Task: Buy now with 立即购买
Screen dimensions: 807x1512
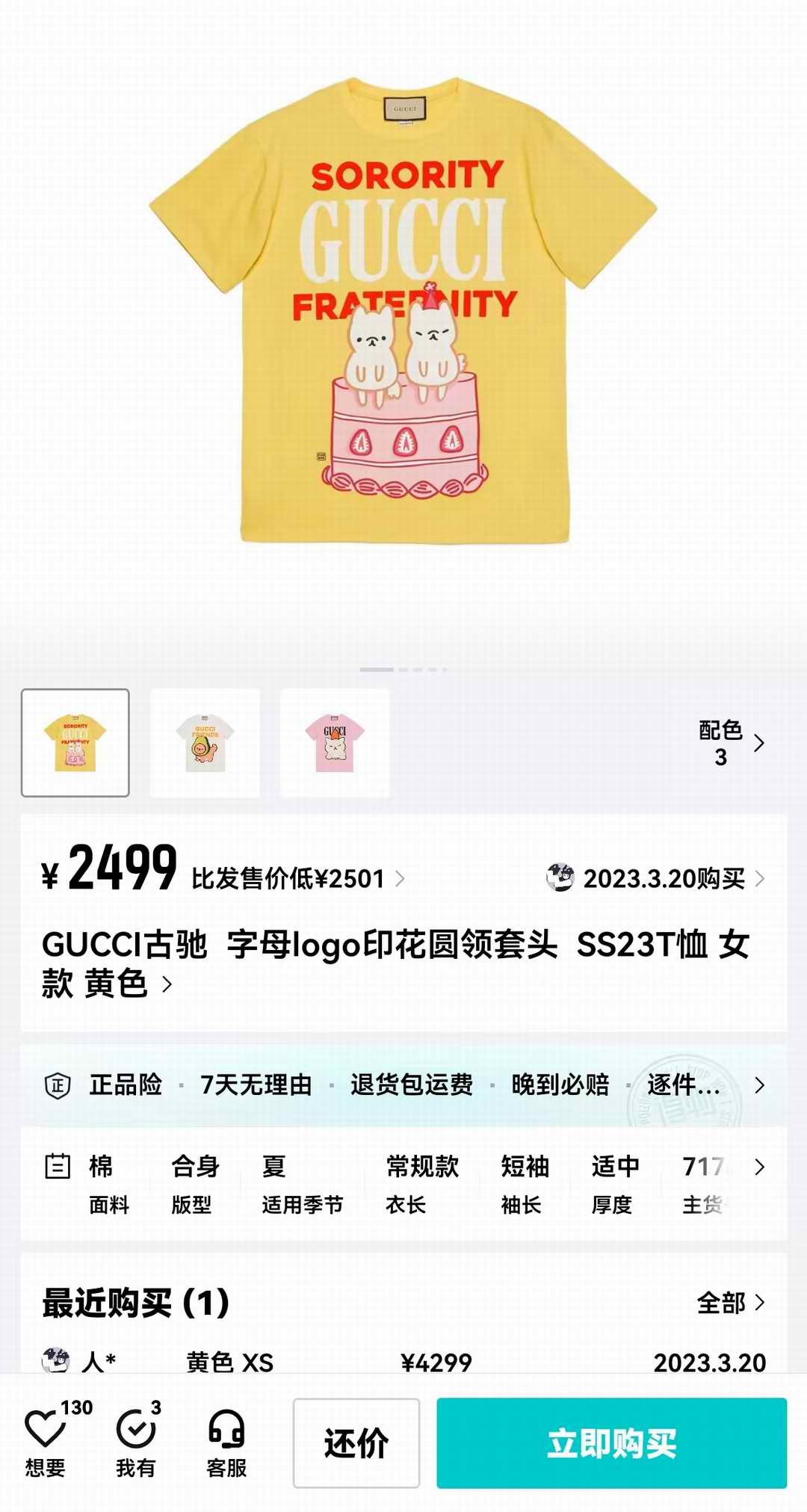Action: point(611,1443)
